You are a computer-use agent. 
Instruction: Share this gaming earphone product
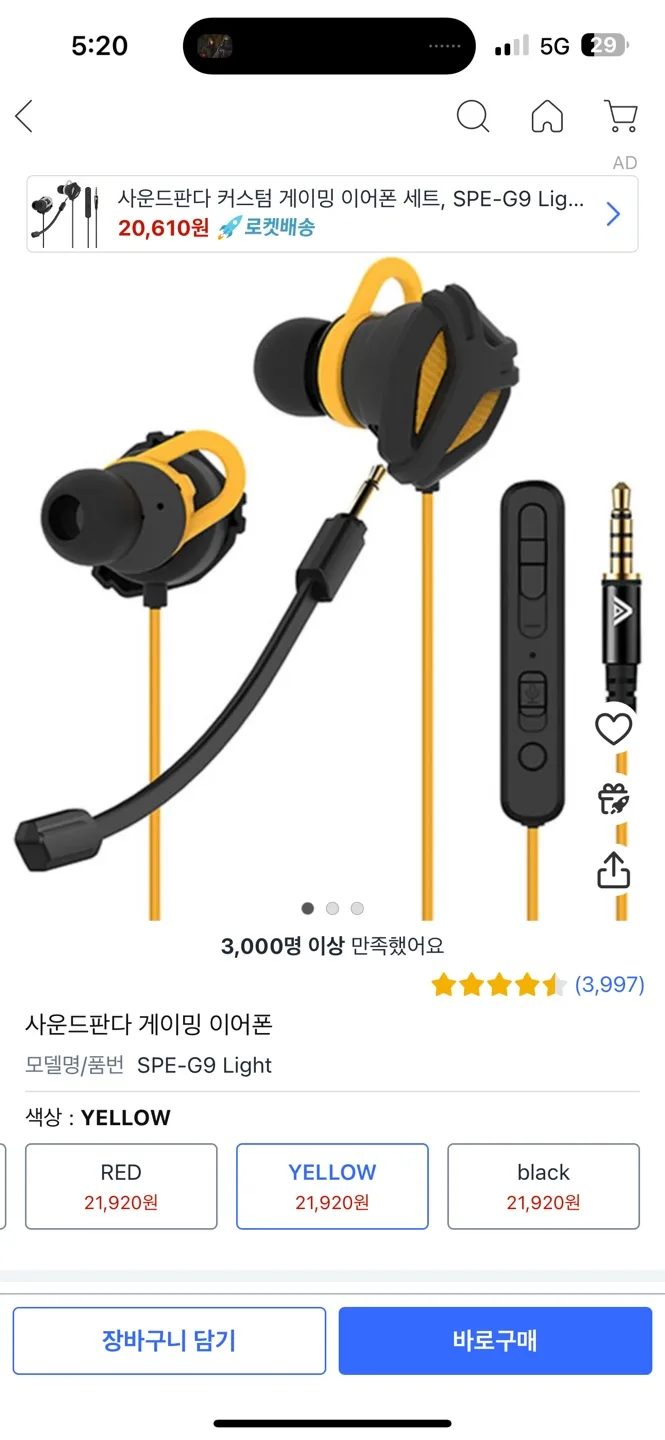point(613,870)
